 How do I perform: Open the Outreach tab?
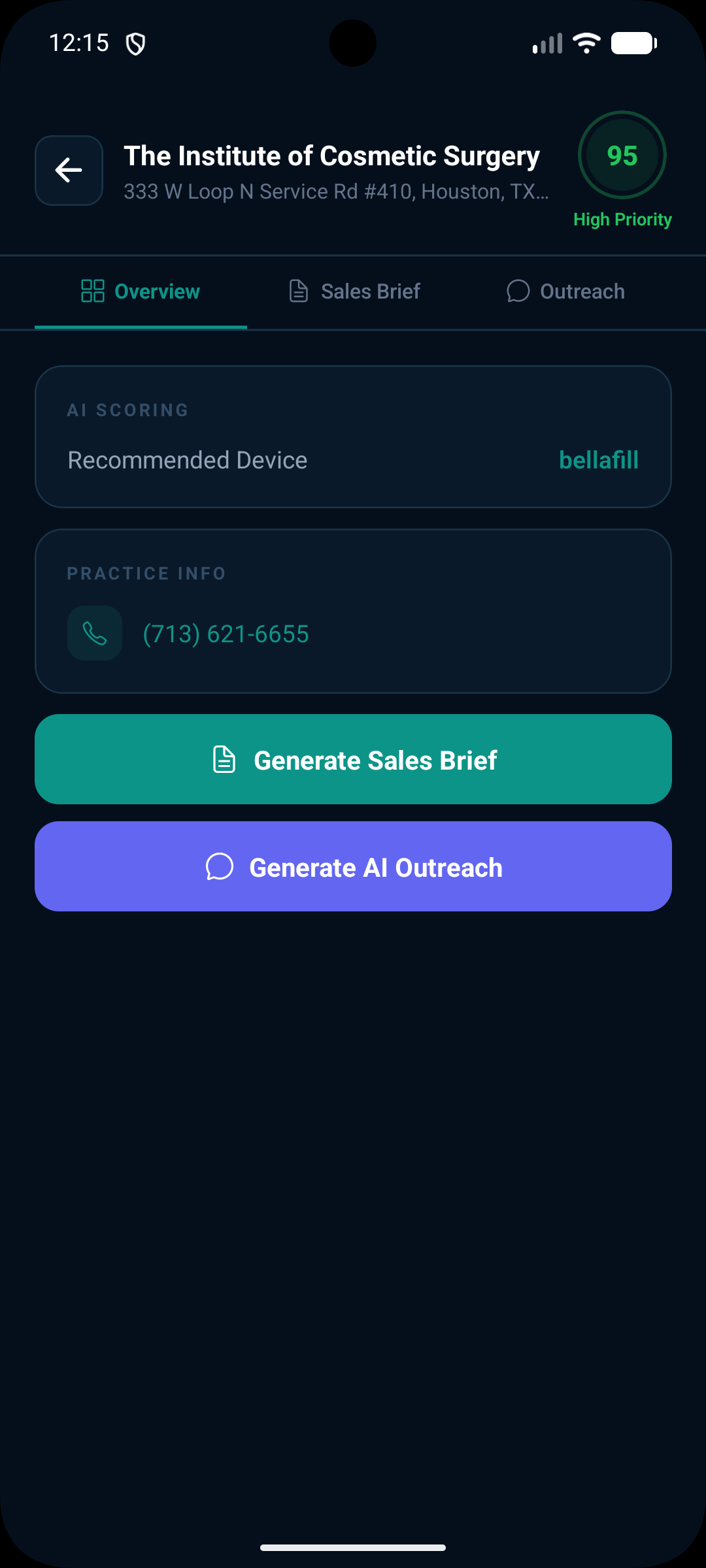click(565, 291)
